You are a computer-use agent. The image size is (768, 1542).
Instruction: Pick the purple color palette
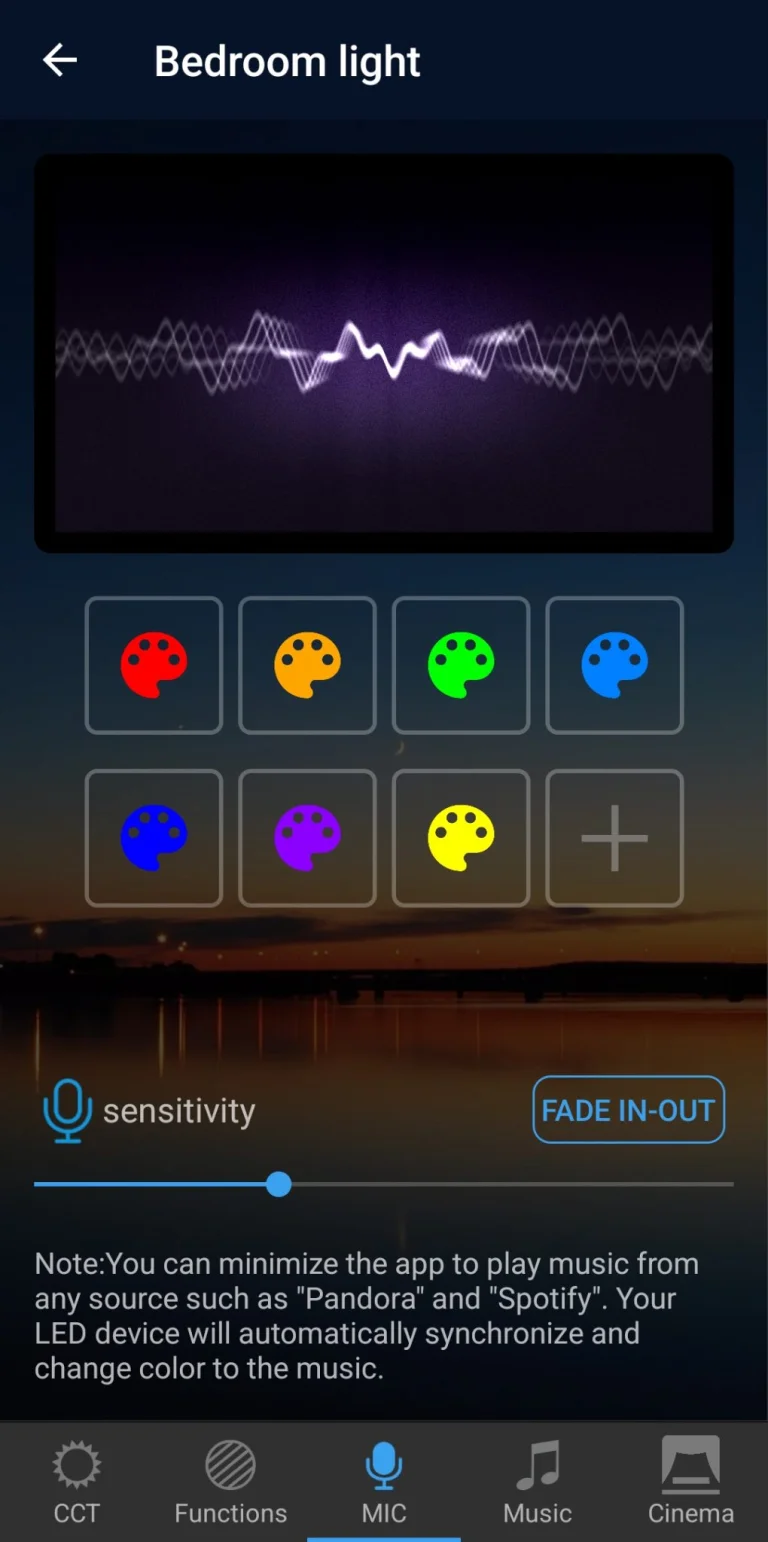(307, 838)
